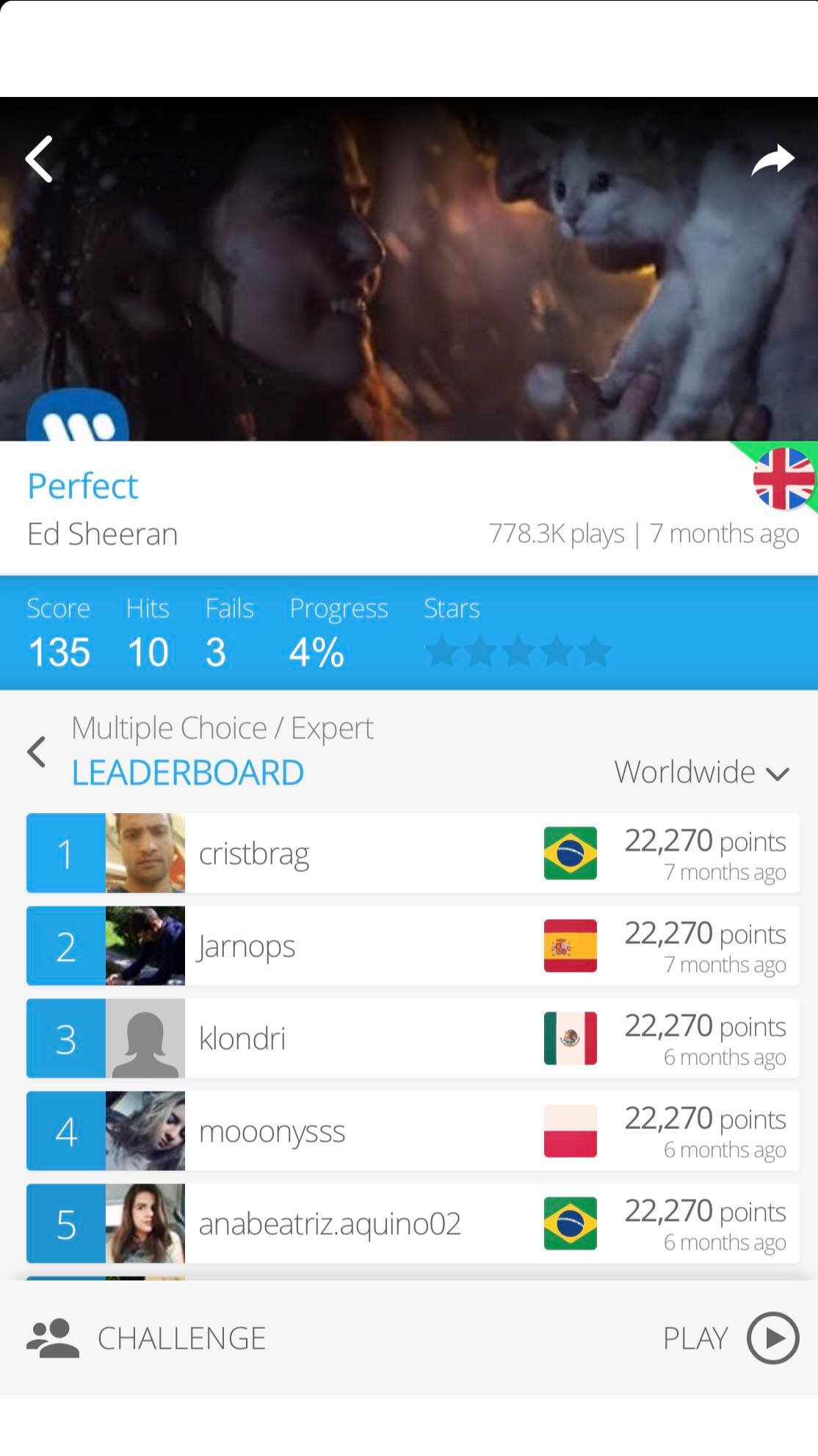This screenshot has width=818, height=1456.
Task: Open cristbrag's leaderboard entry
Action: [x=413, y=853]
